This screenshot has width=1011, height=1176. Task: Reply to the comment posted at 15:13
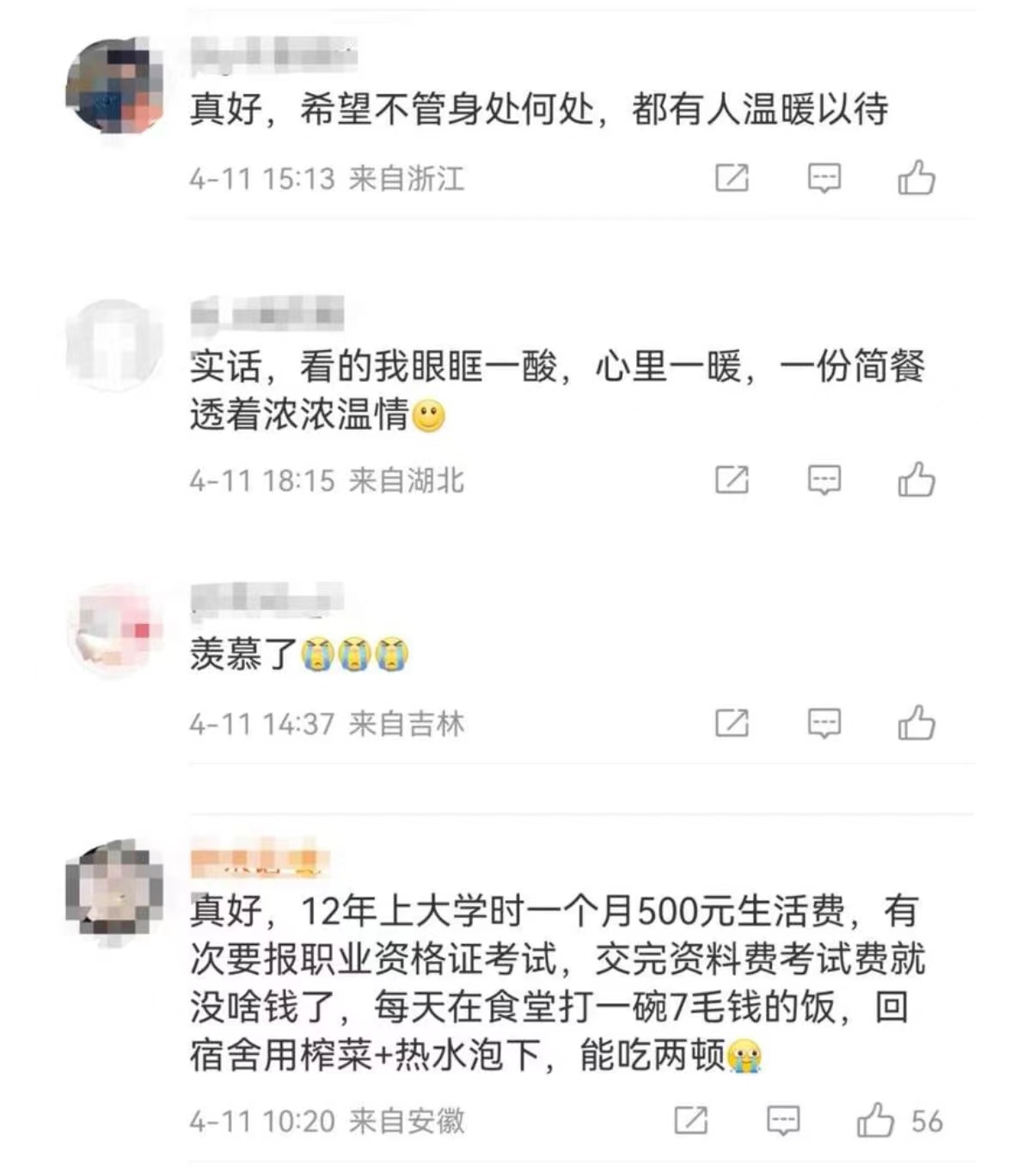tap(824, 179)
